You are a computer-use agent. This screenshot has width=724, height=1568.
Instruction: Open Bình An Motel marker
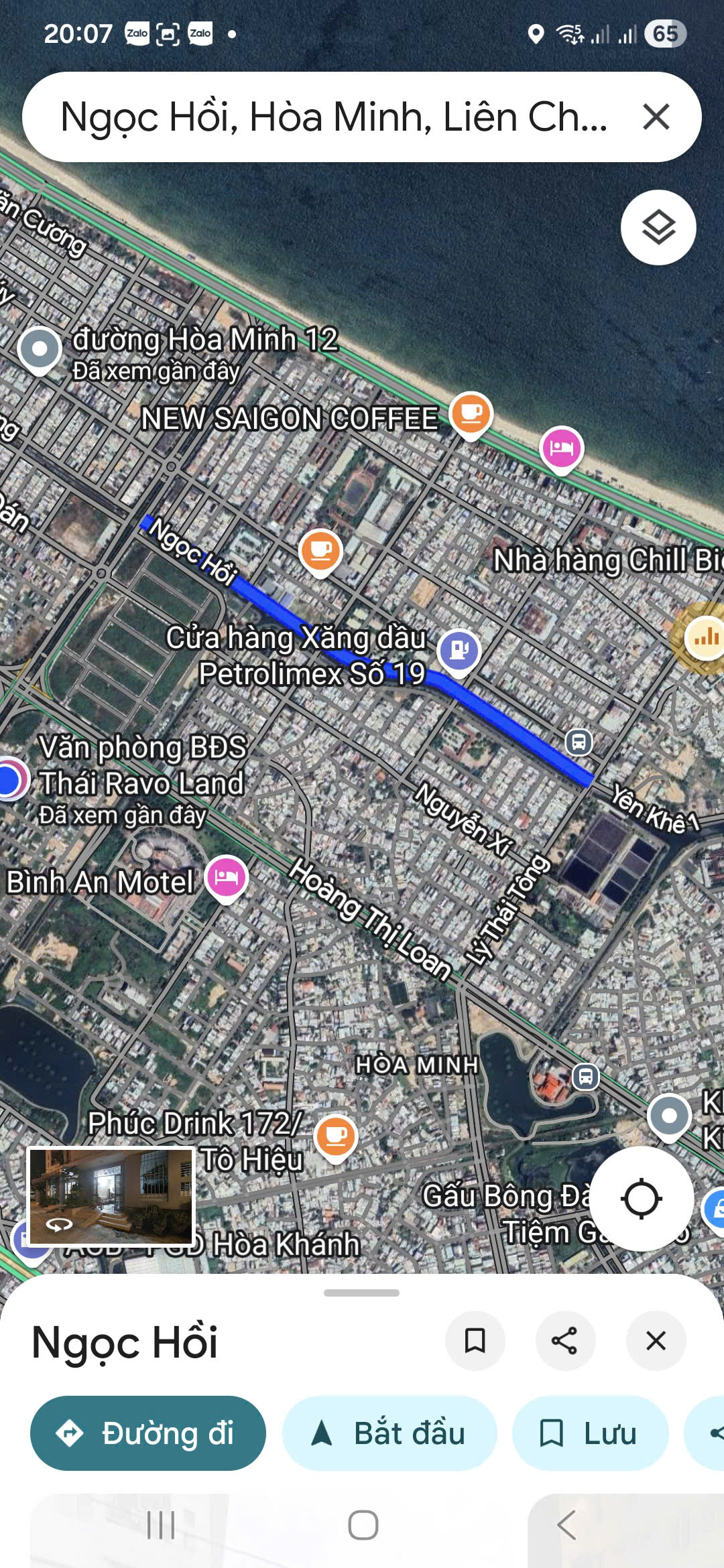point(227,878)
